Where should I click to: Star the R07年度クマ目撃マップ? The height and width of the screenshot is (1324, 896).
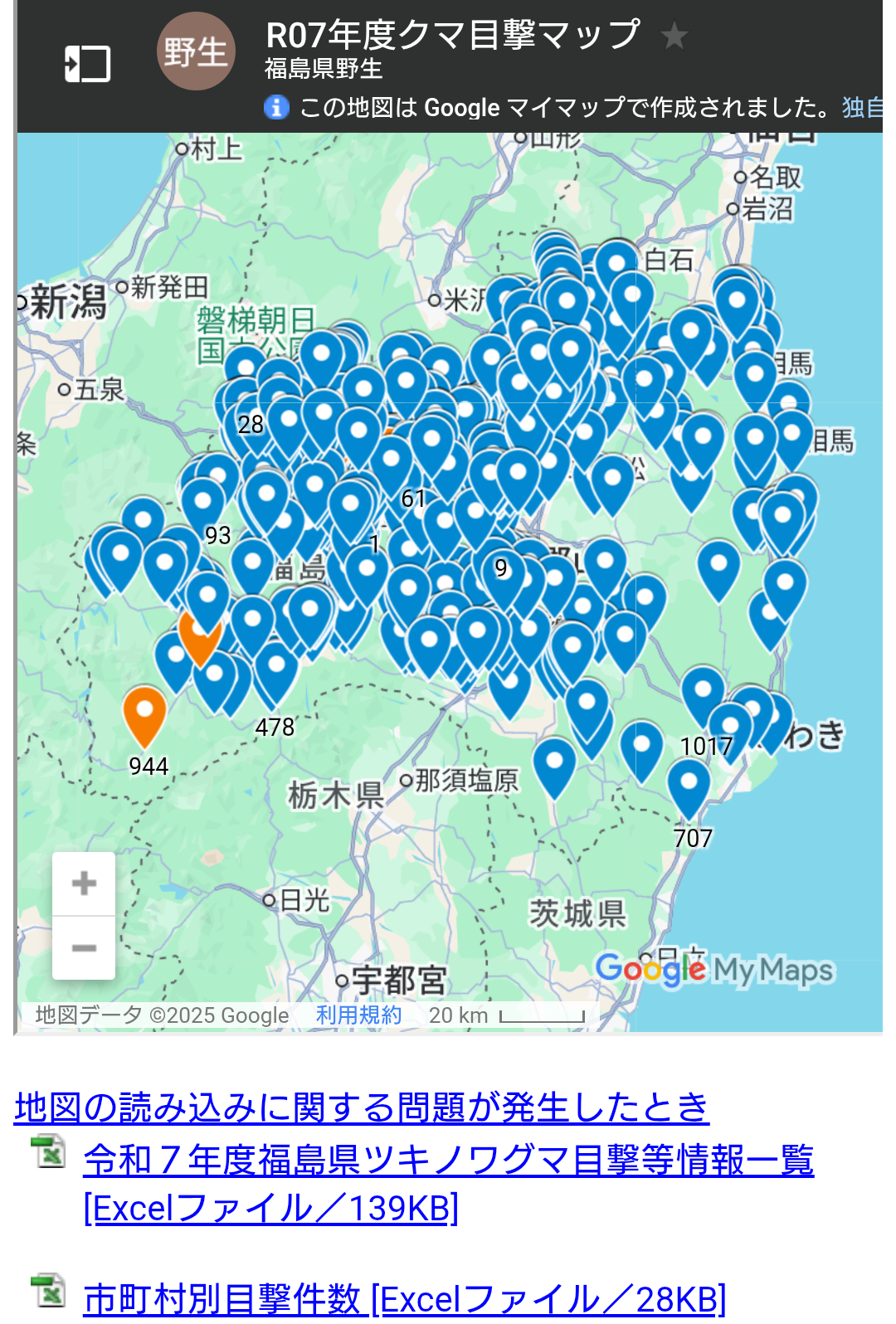(x=674, y=37)
